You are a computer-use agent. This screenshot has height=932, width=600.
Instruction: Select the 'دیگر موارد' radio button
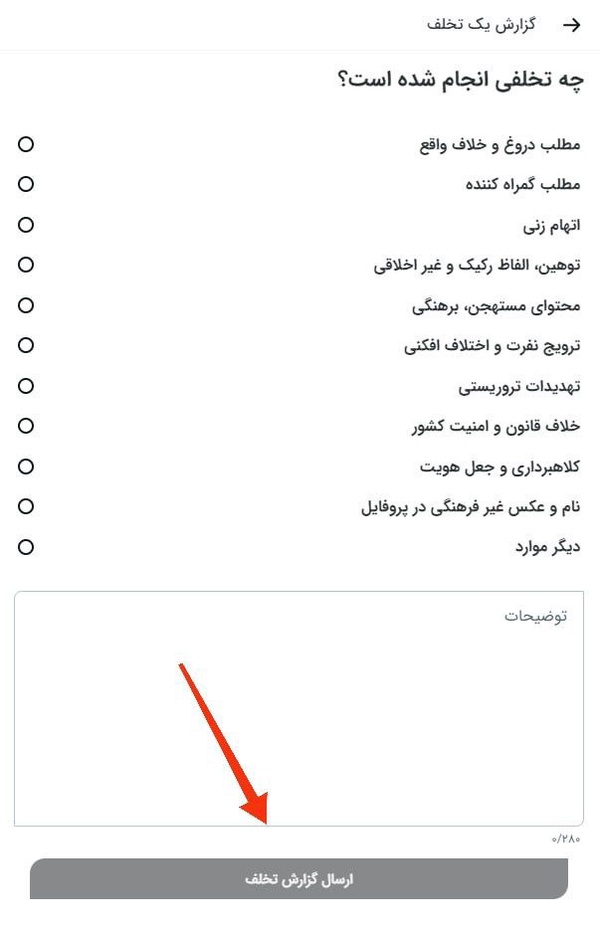[26, 547]
